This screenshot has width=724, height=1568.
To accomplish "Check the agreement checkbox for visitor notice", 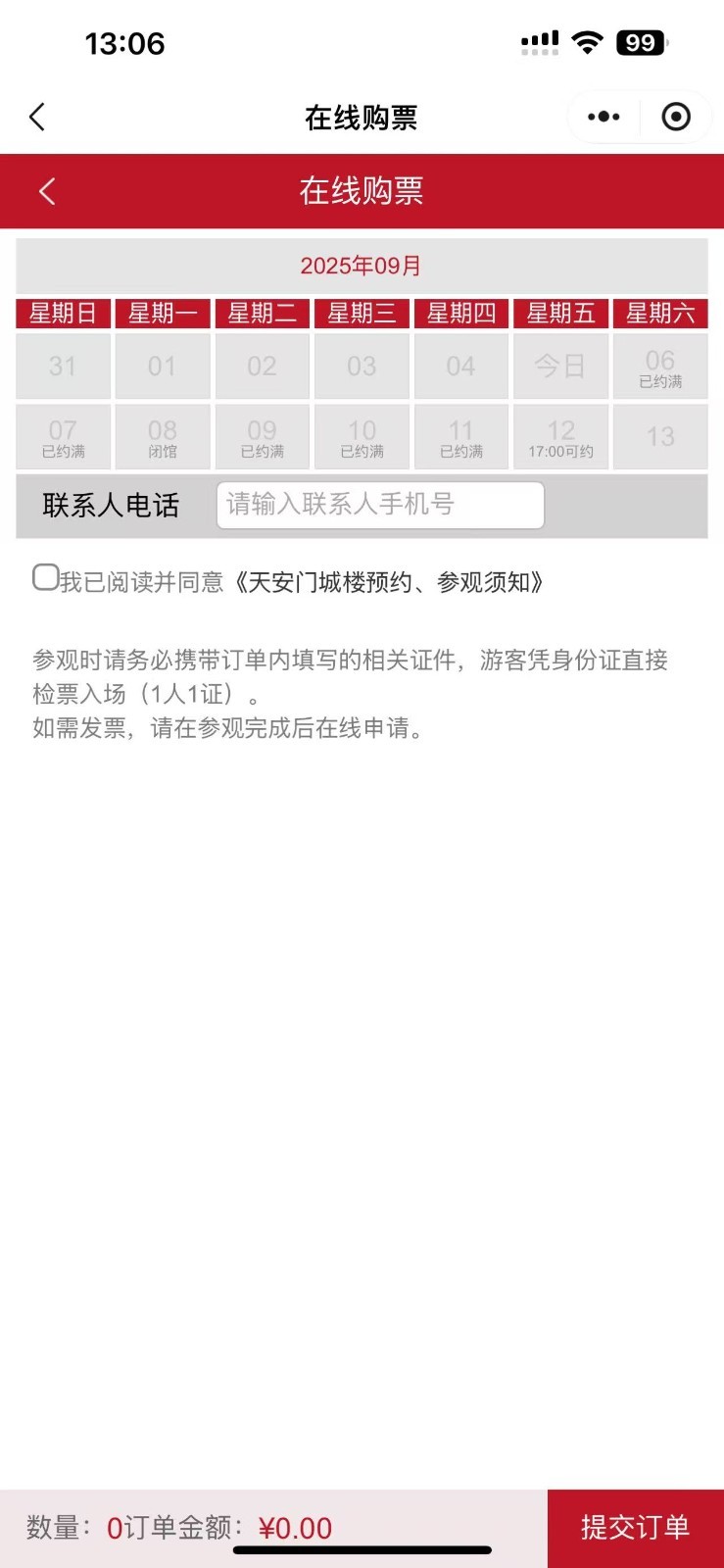I will click(45, 577).
